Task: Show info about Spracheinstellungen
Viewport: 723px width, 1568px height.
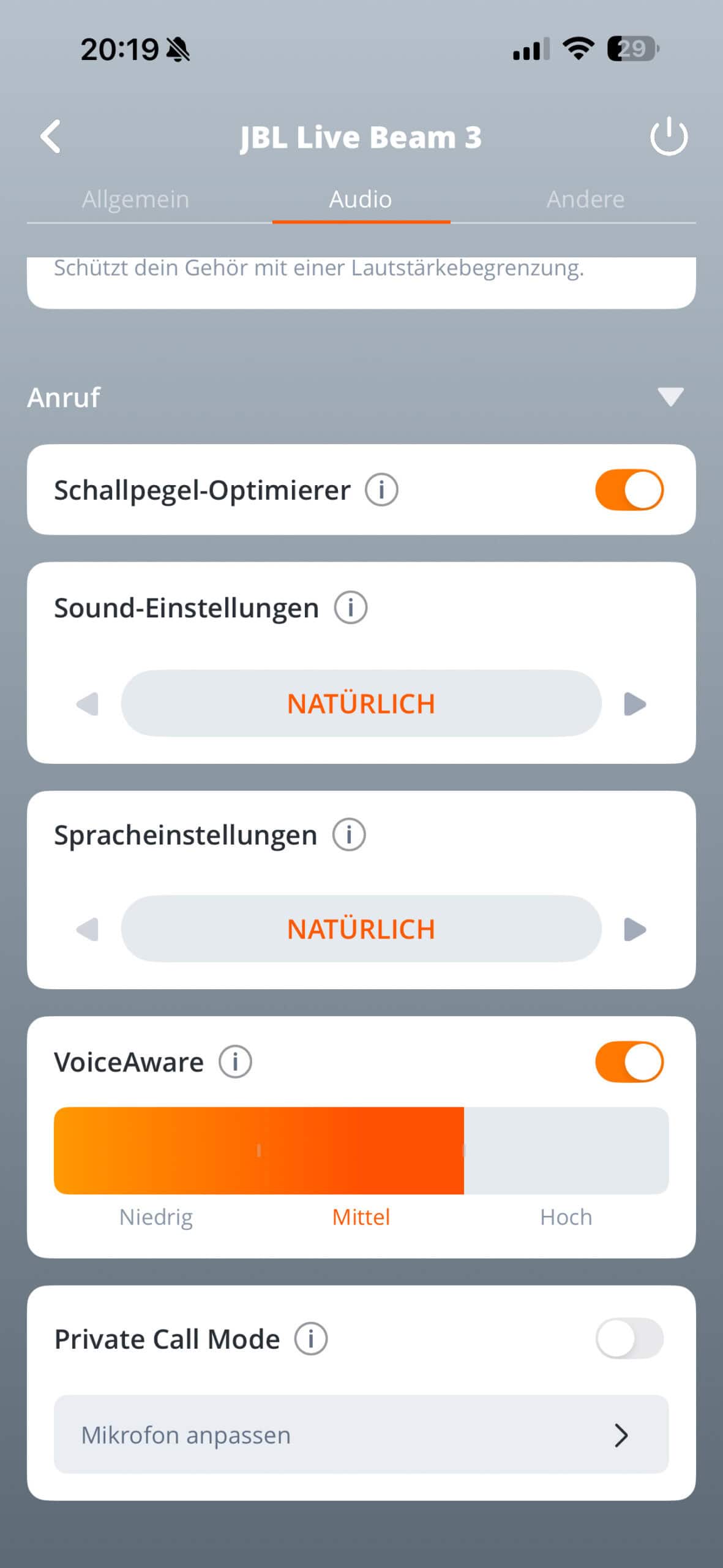Action: point(349,835)
